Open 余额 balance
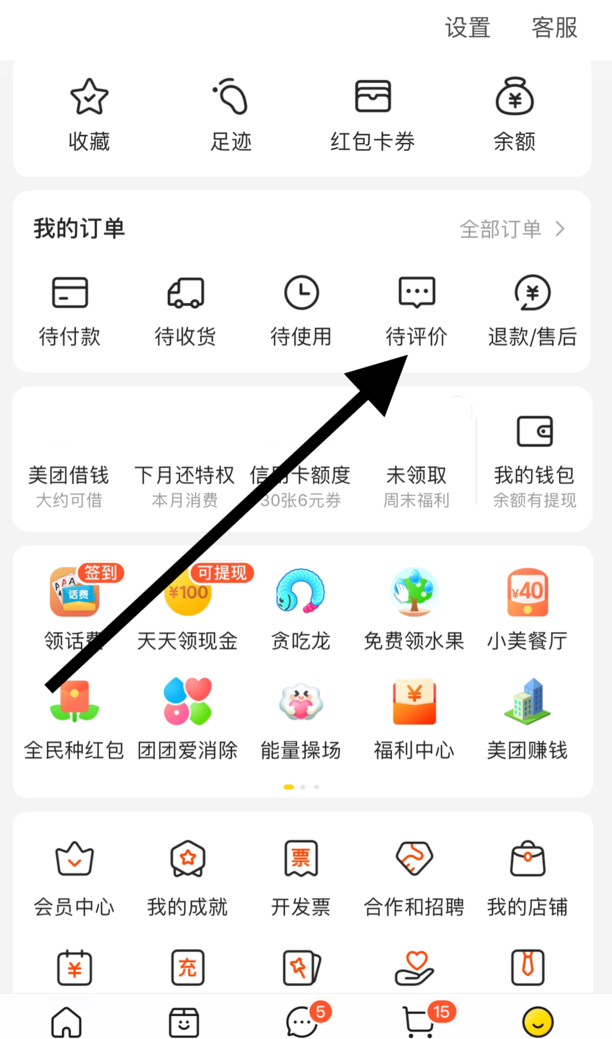The image size is (612, 1039). coord(514,115)
